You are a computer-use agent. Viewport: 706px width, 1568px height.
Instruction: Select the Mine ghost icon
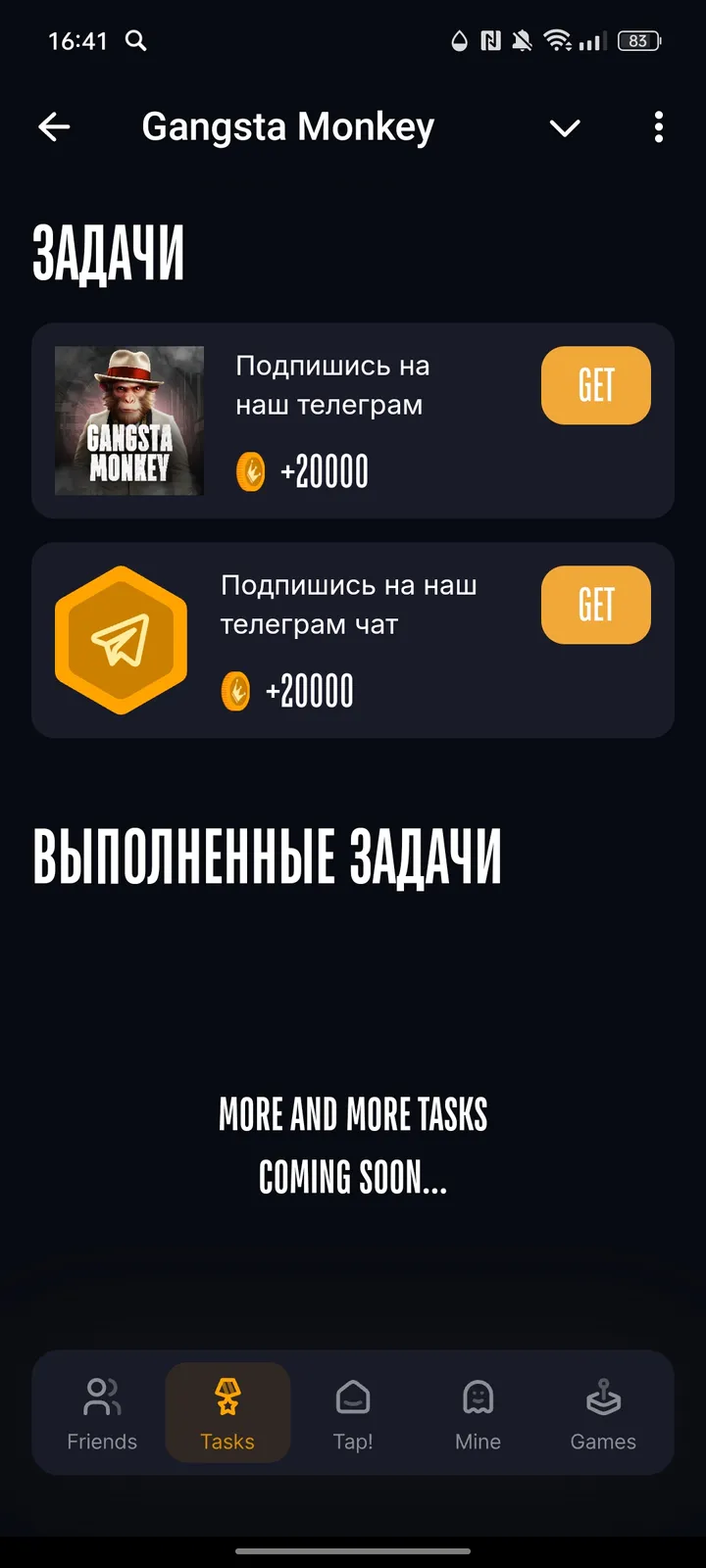click(478, 1396)
